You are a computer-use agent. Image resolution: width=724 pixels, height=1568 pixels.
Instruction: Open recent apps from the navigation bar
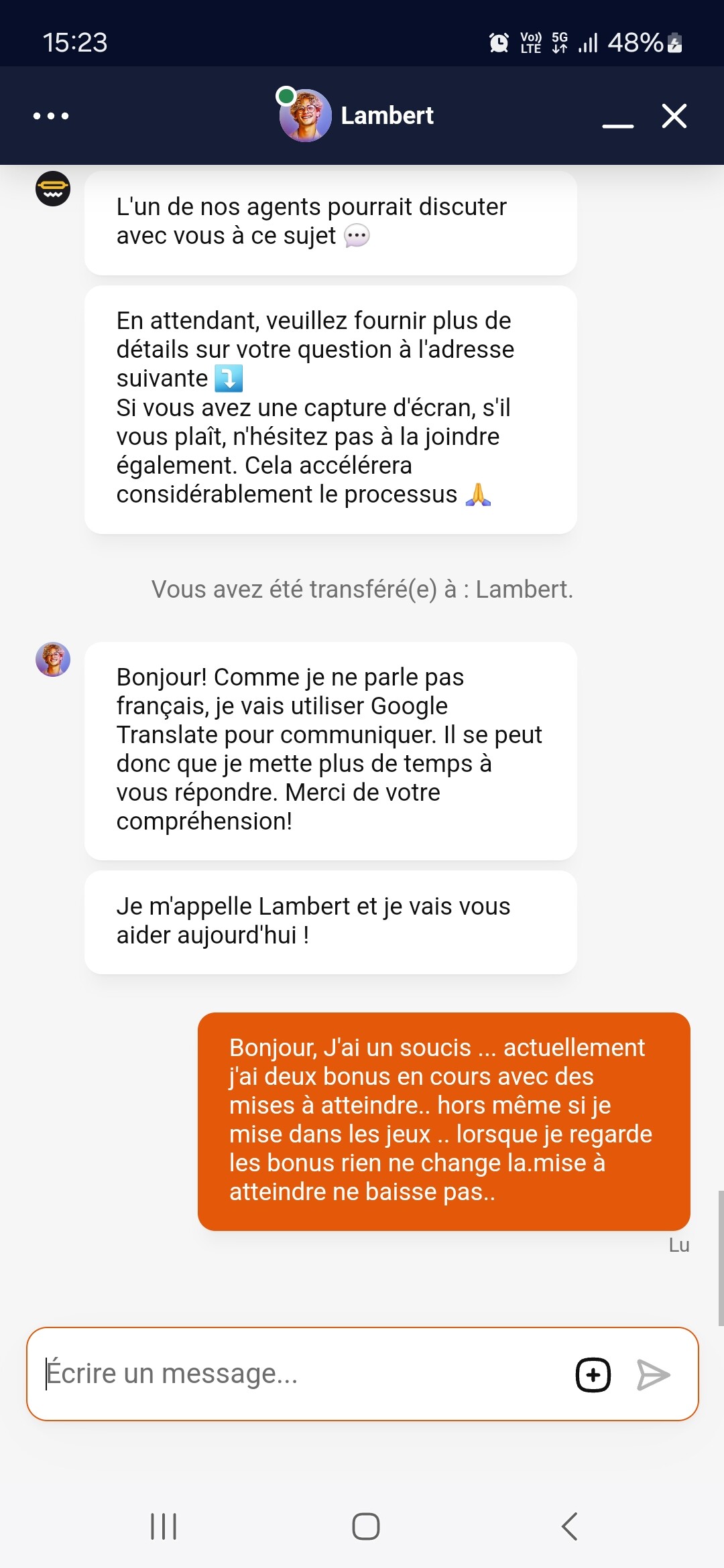point(164,1526)
